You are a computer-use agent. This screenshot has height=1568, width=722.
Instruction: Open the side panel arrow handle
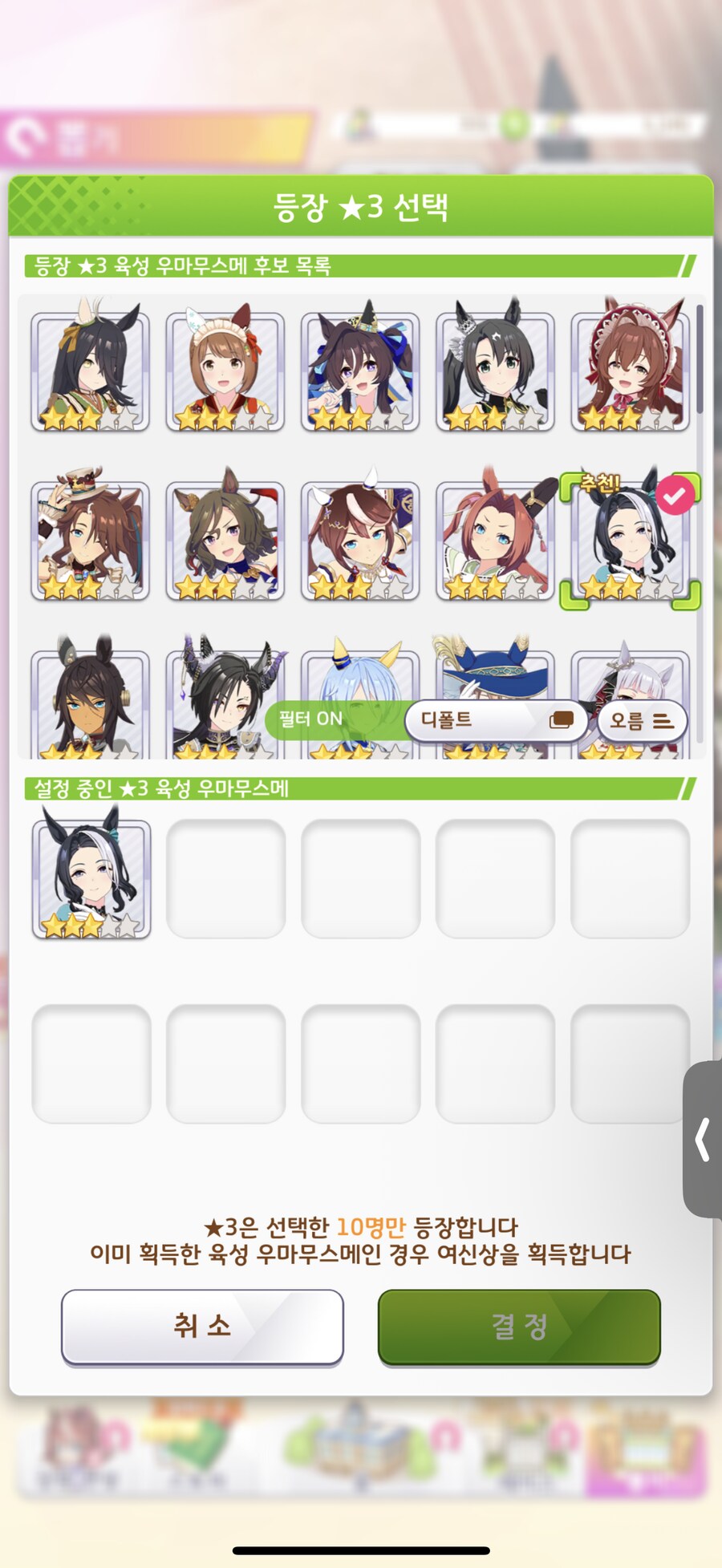coord(703,1140)
